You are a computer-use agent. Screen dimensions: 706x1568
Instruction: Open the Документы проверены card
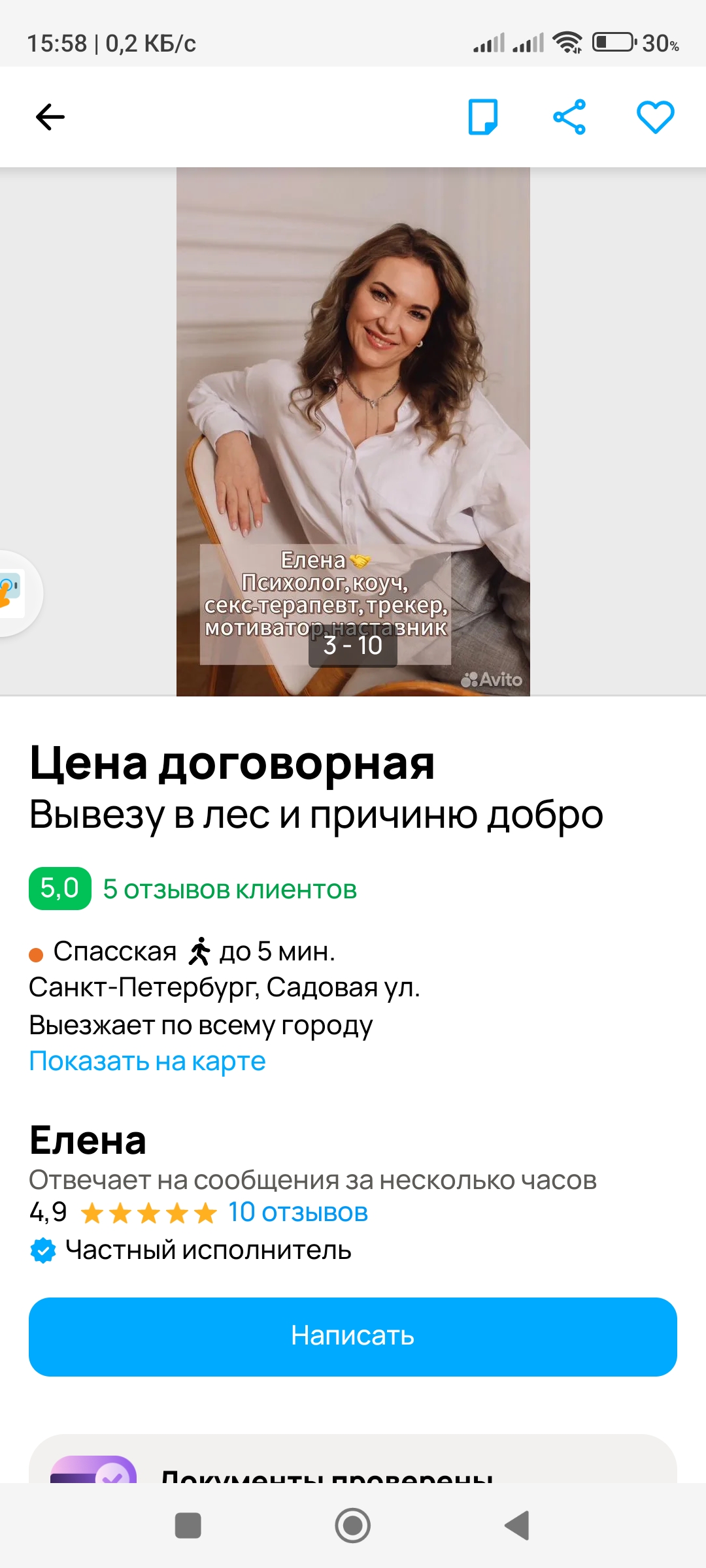click(x=353, y=1463)
